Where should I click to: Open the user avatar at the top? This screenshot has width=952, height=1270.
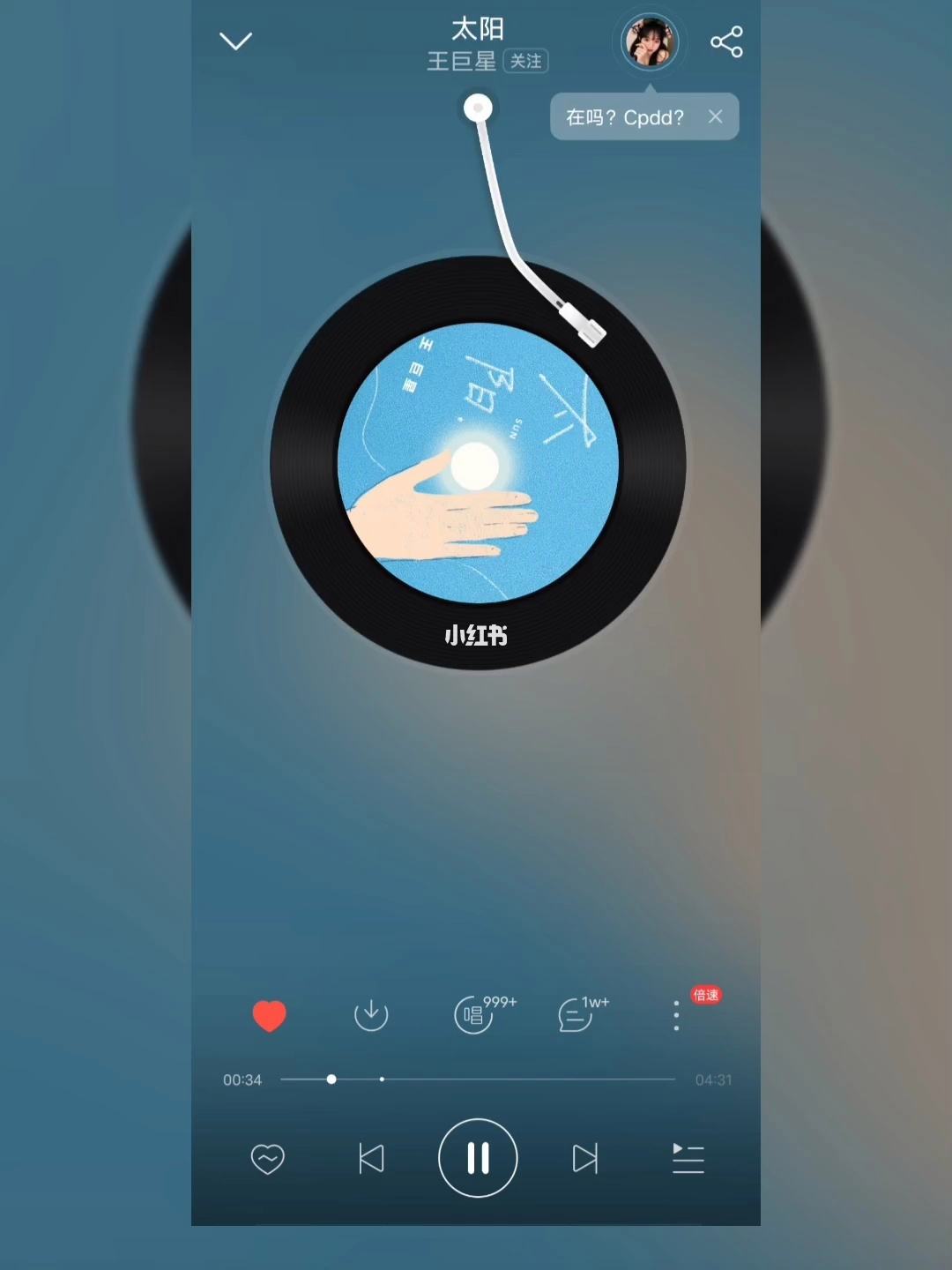pos(650,41)
